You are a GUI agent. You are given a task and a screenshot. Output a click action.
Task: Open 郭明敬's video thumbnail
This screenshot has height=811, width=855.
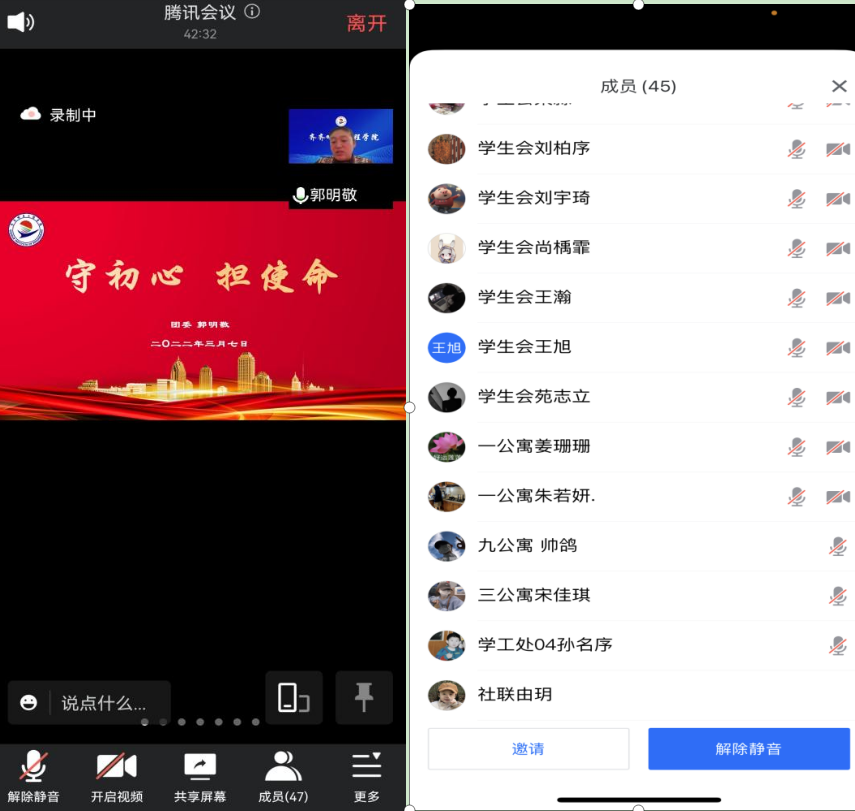click(340, 136)
